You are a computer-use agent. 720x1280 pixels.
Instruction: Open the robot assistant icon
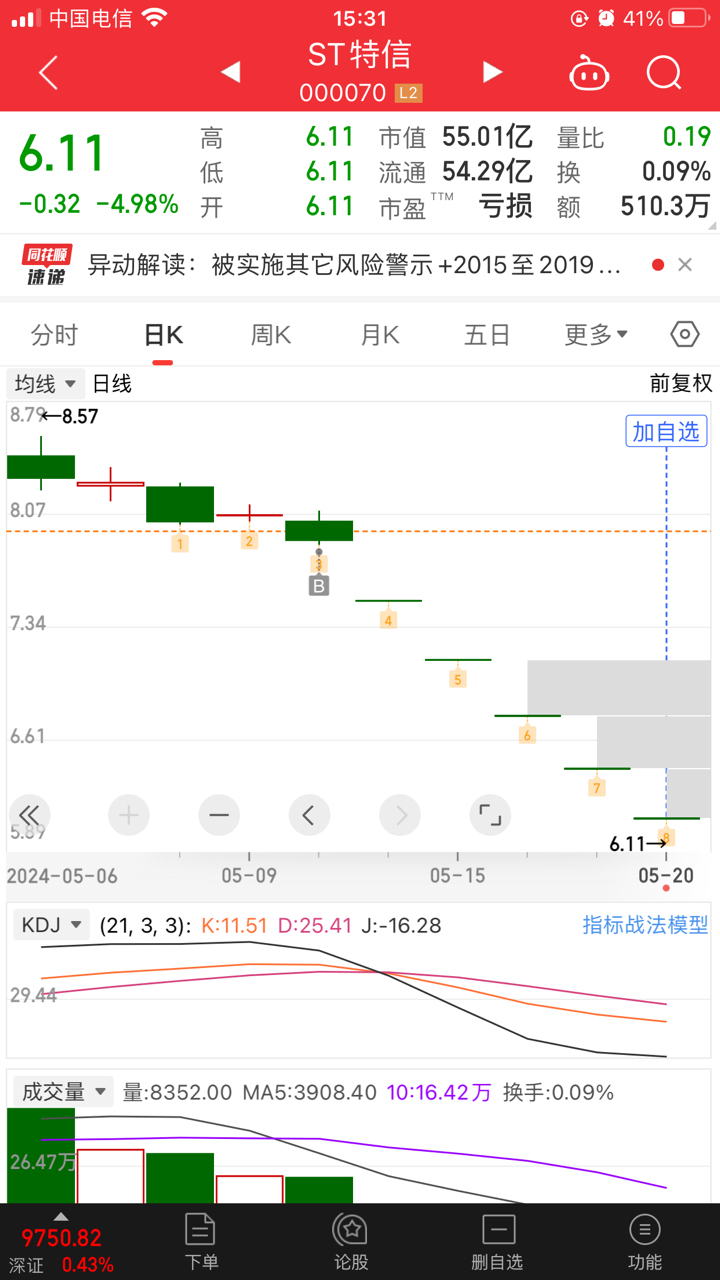[589, 73]
